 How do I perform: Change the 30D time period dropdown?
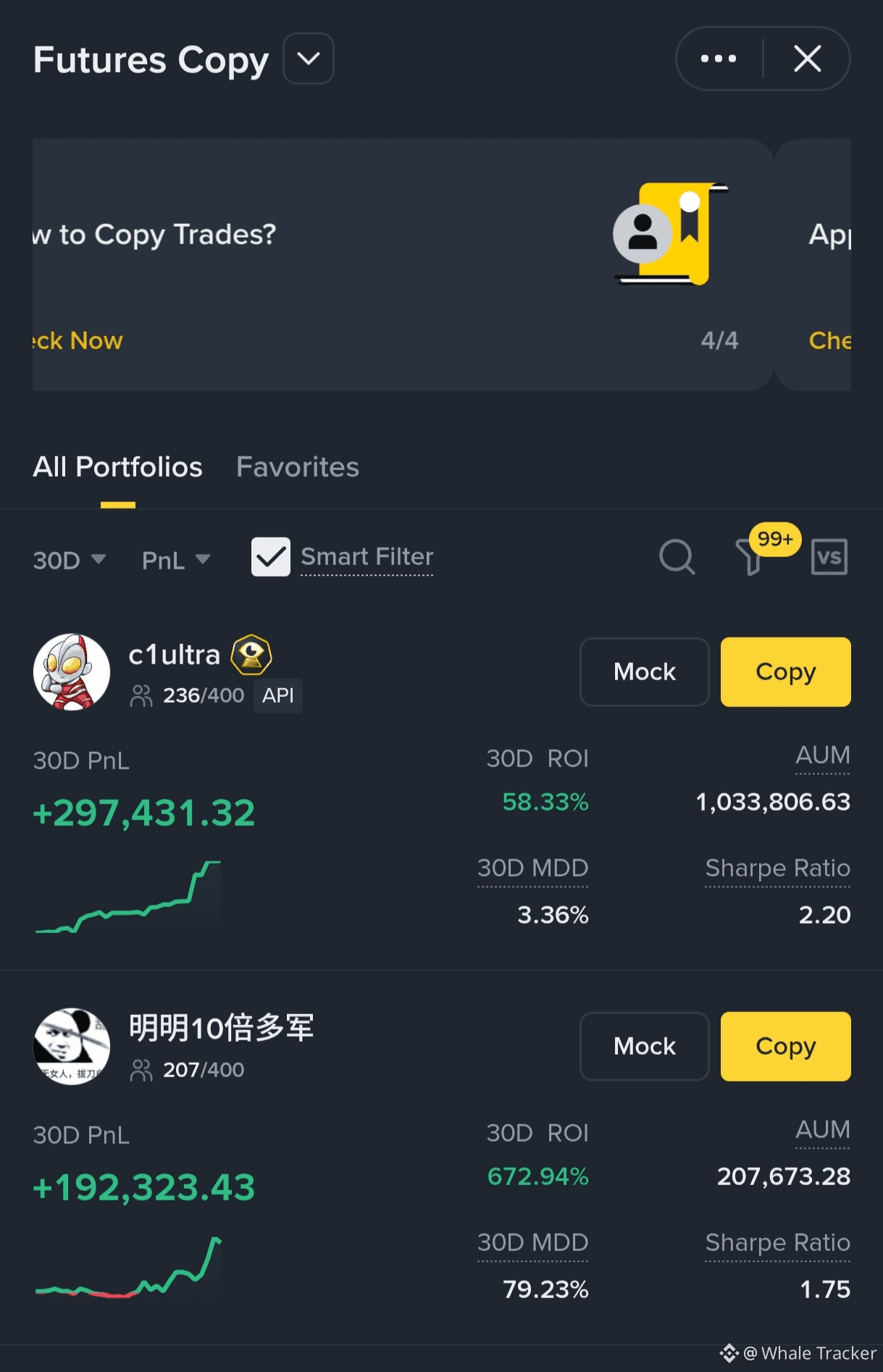tap(70, 560)
